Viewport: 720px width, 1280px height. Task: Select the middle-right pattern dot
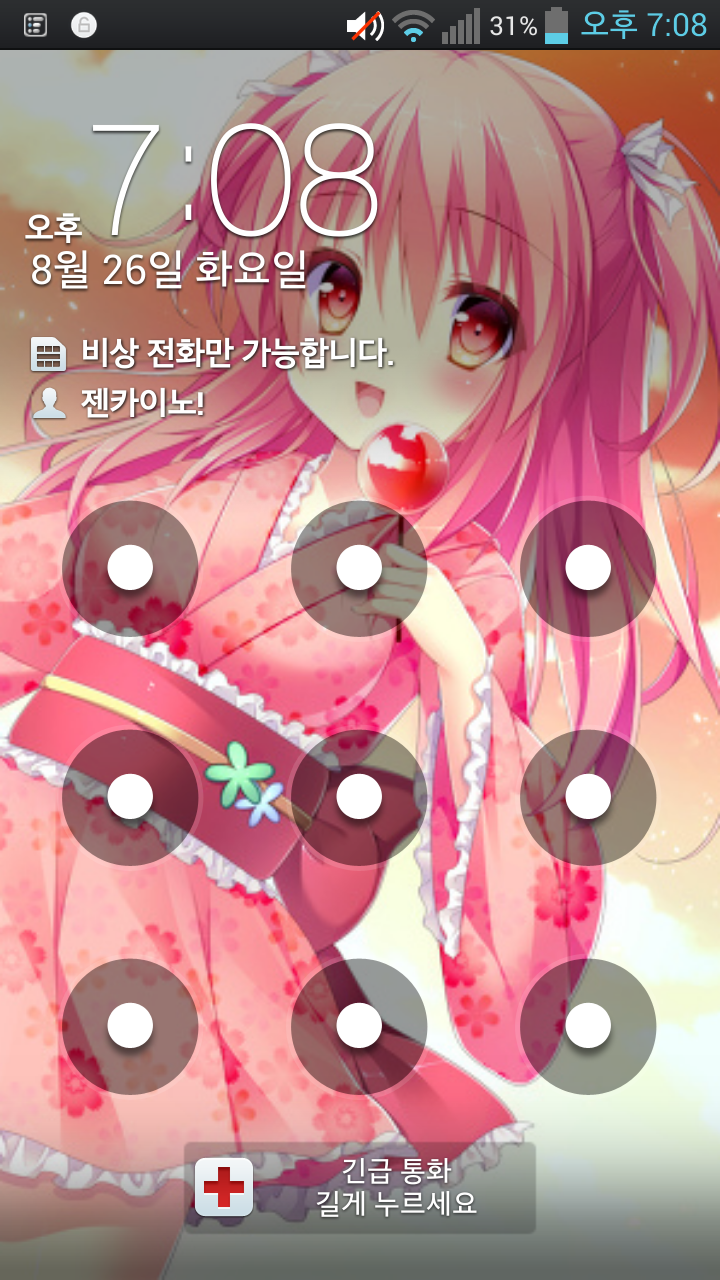click(588, 797)
